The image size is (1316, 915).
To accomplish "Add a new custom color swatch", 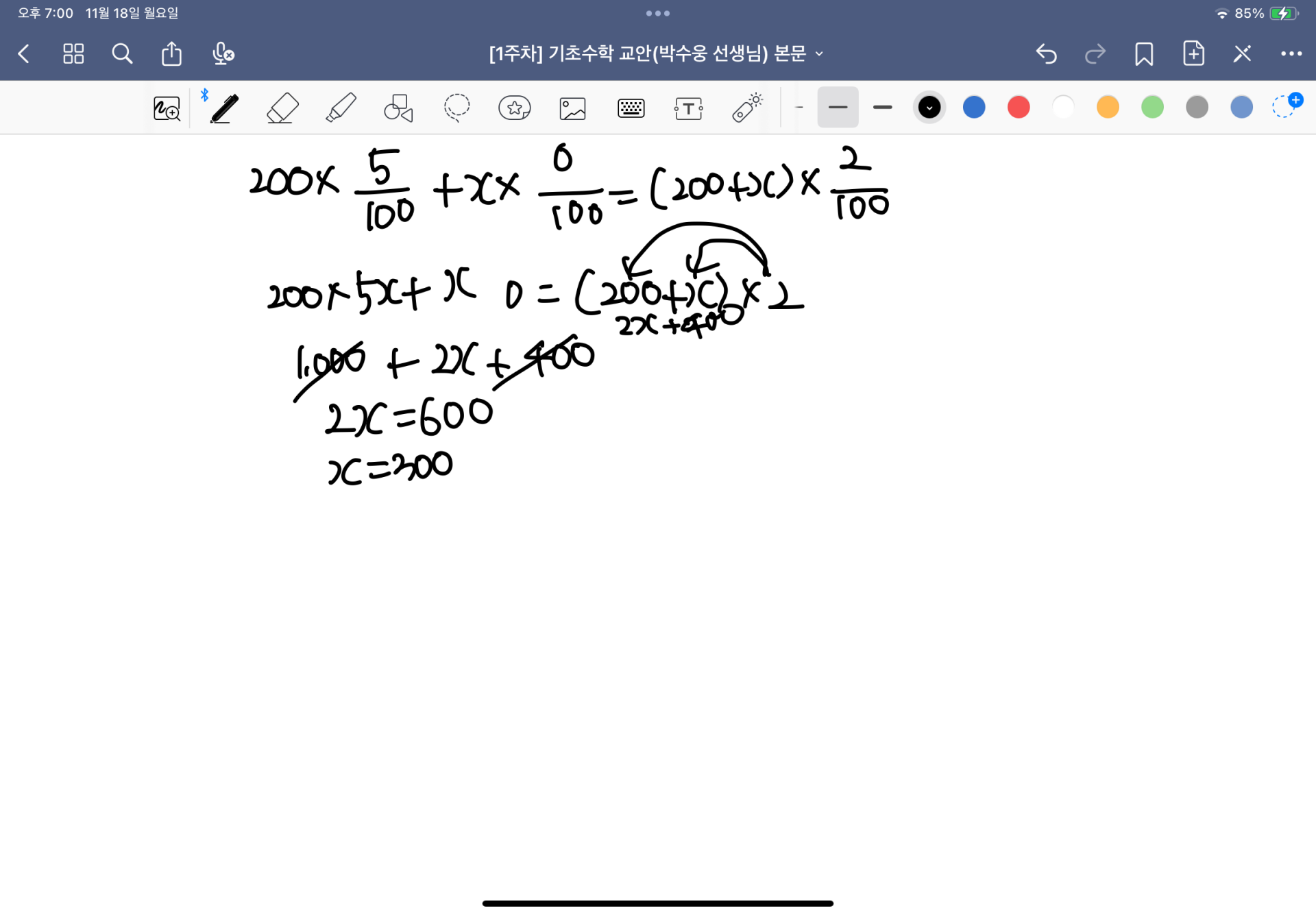I will click(x=1286, y=106).
